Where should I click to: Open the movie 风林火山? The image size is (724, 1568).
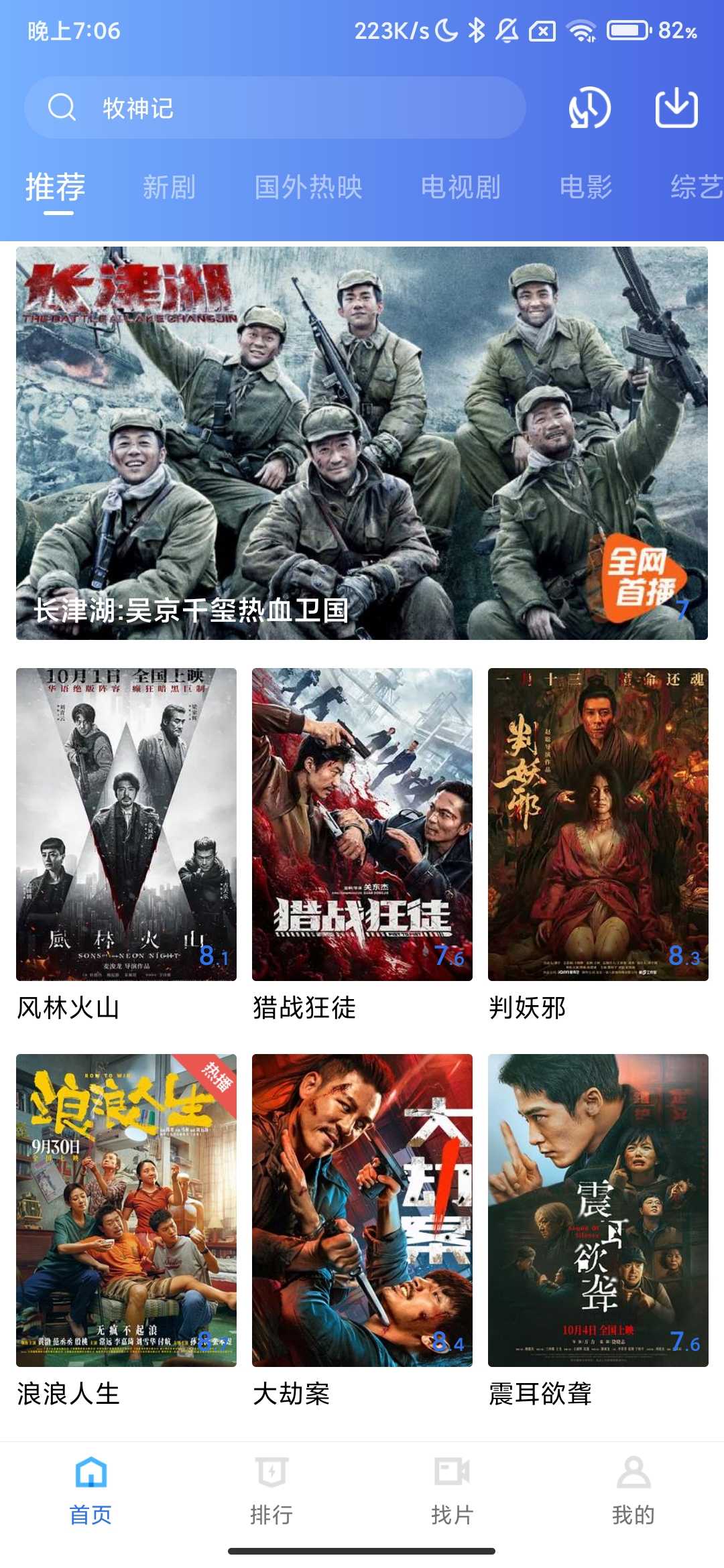click(x=126, y=824)
